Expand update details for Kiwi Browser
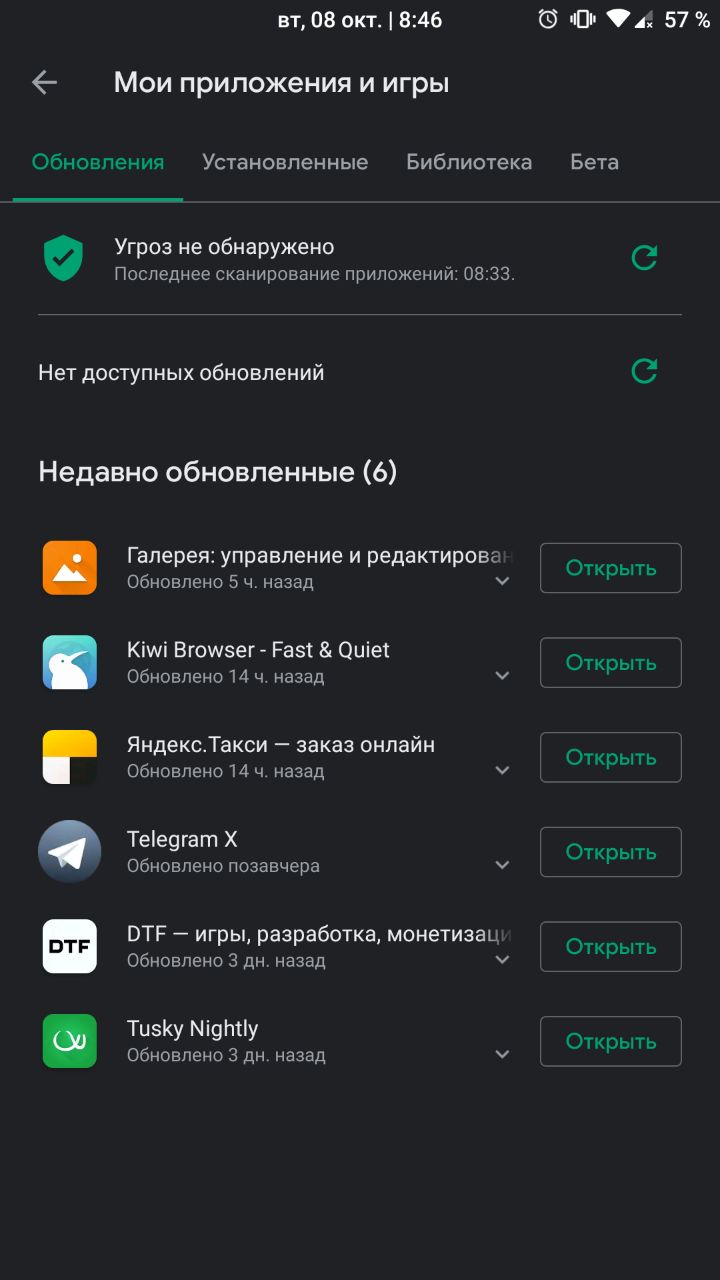The width and height of the screenshot is (720, 1280). (x=502, y=676)
